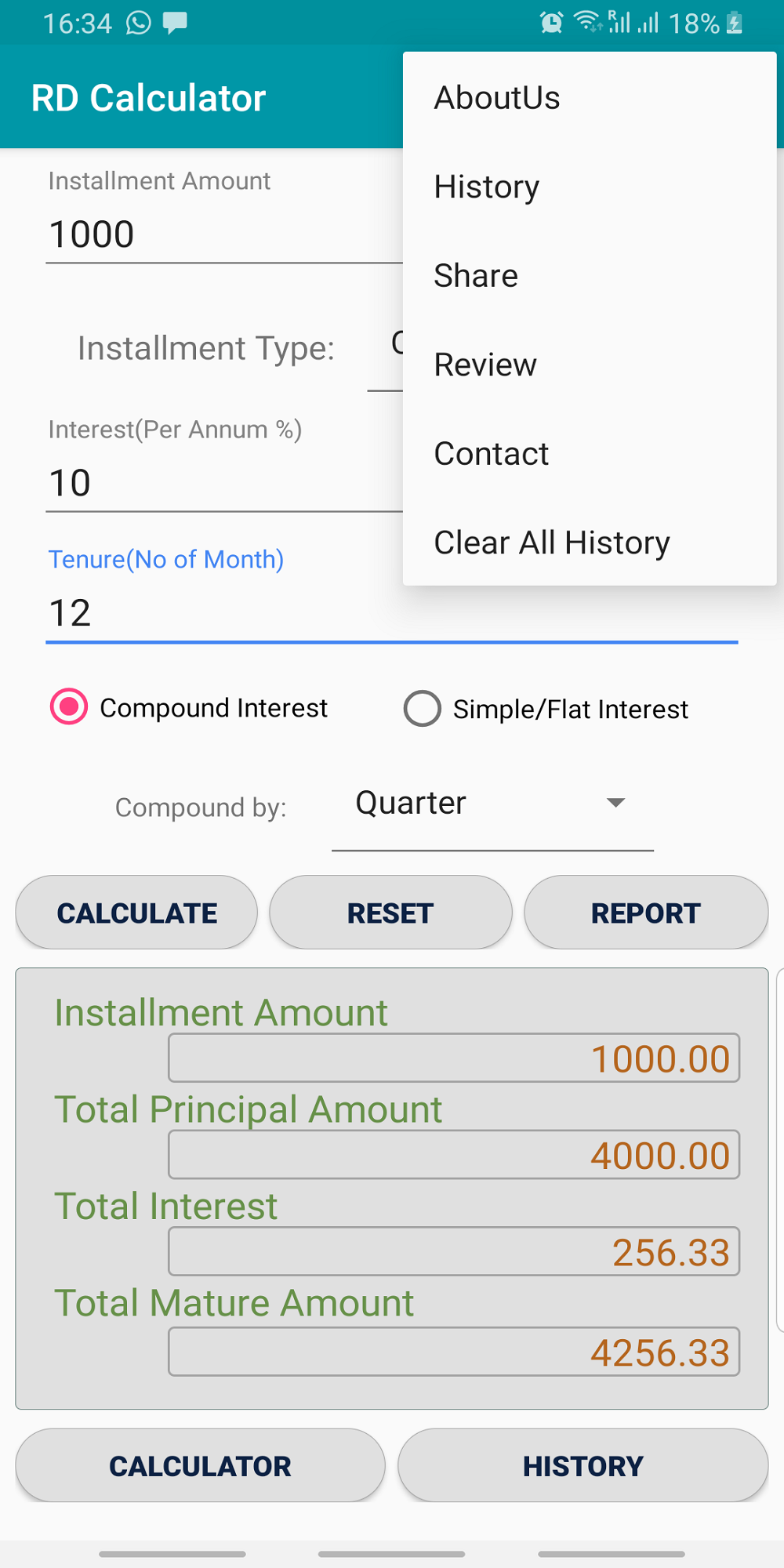This screenshot has height=1568, width=784.
Task: Tap the Tenure number of months field
Action: (x=392, y=613)
